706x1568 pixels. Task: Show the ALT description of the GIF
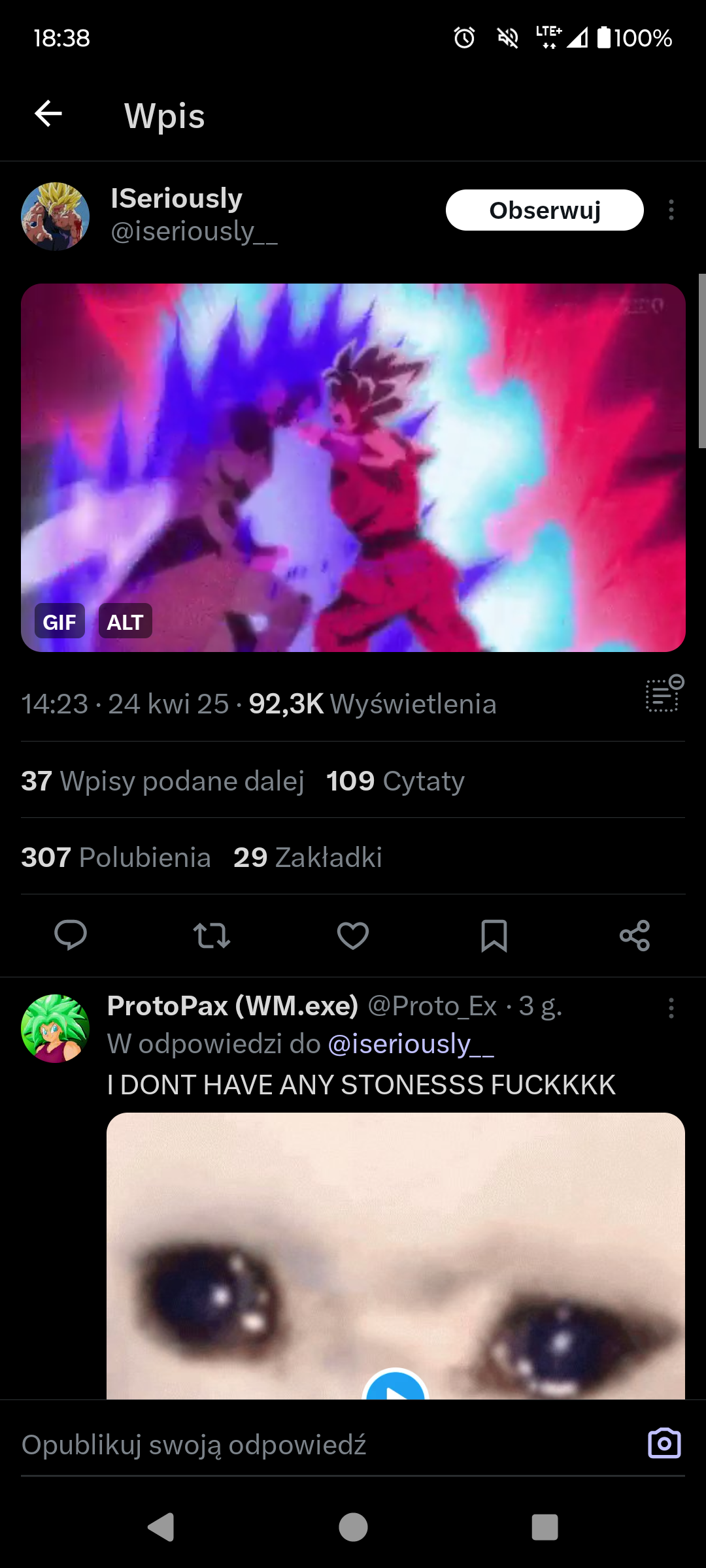(x=125, y=621)
